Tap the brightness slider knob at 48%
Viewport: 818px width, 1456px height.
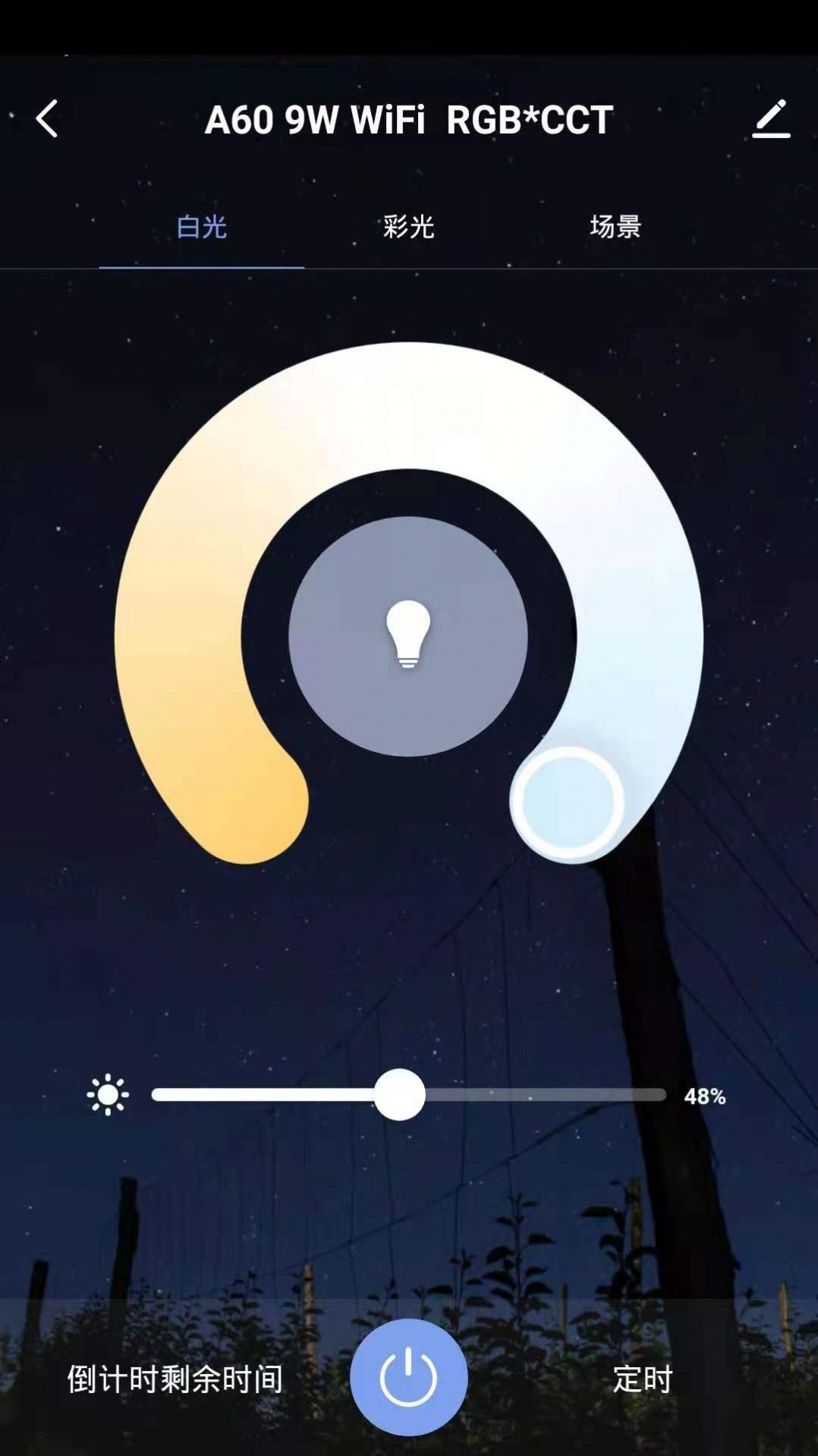click(x=399, y=1095)
